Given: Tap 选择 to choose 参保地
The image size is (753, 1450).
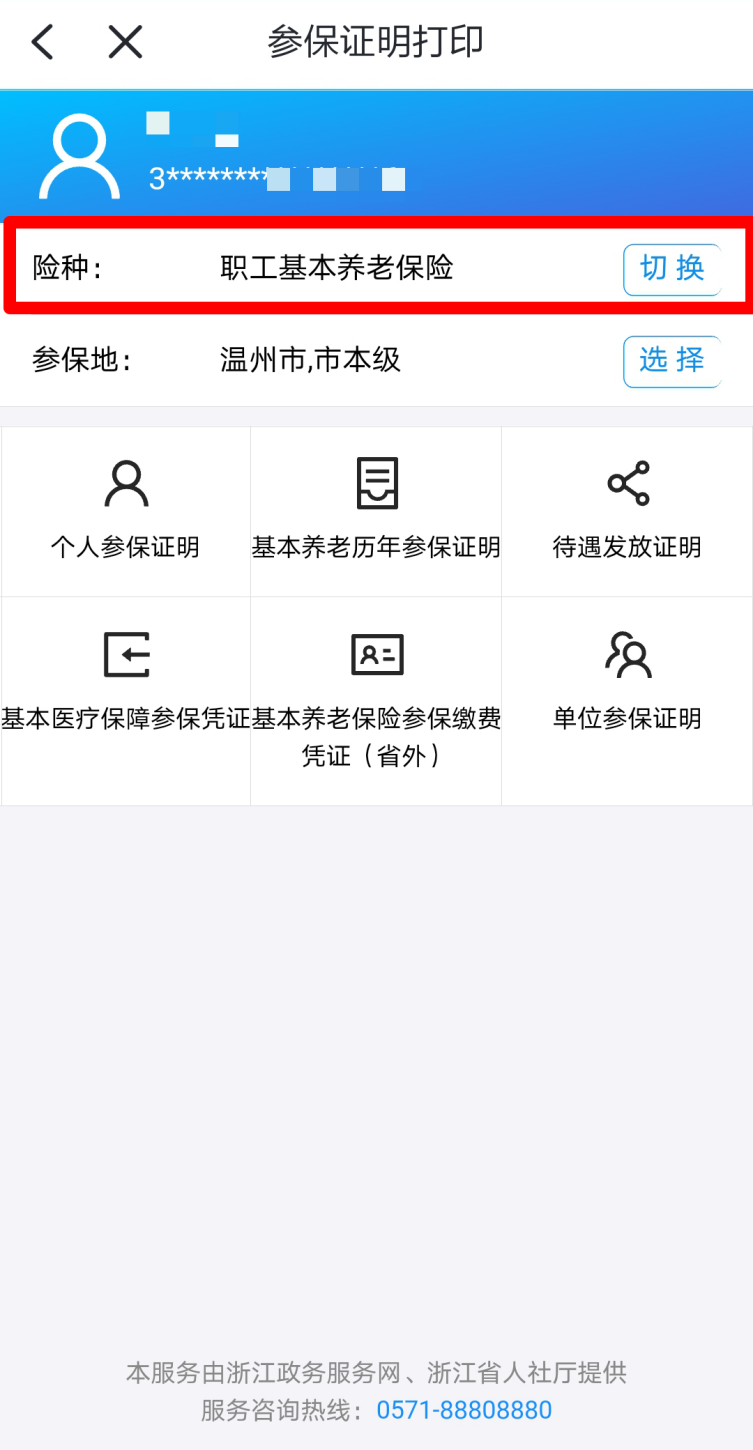Looking at the screenshot, I should [x=672, y=360].
